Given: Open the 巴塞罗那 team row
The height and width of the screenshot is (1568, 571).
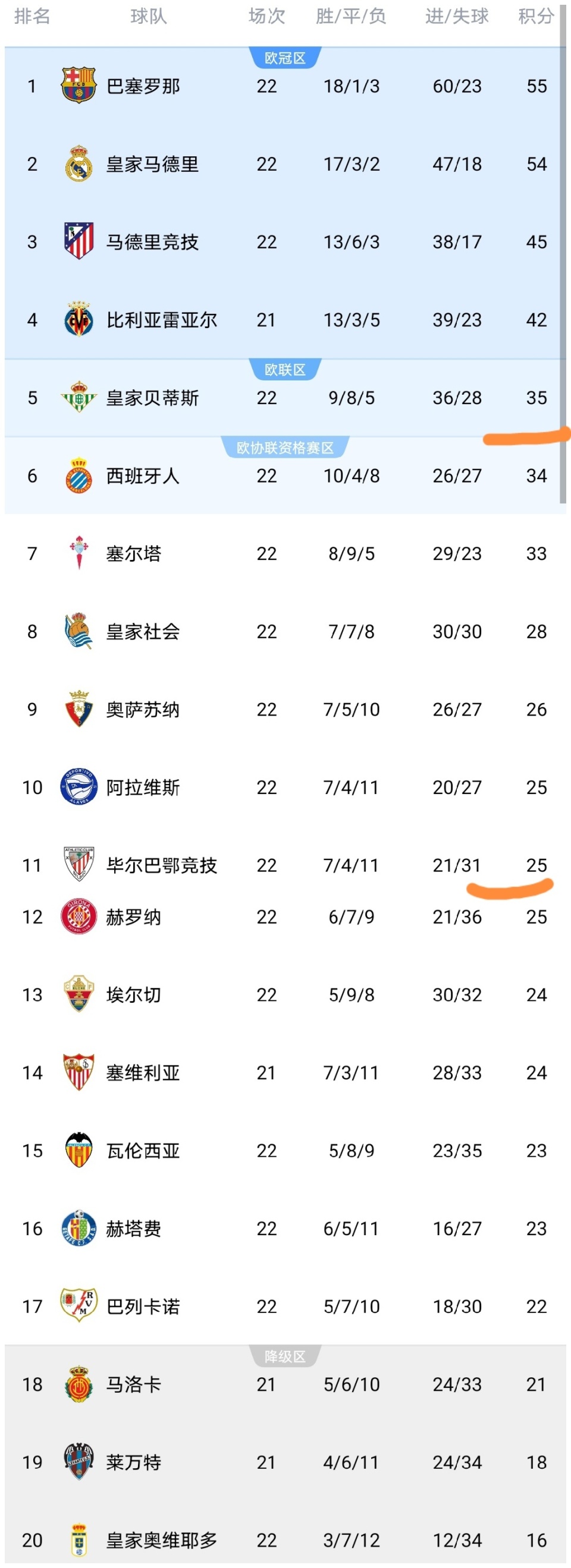Looking at the screenshot, I should tap(143, 86).
